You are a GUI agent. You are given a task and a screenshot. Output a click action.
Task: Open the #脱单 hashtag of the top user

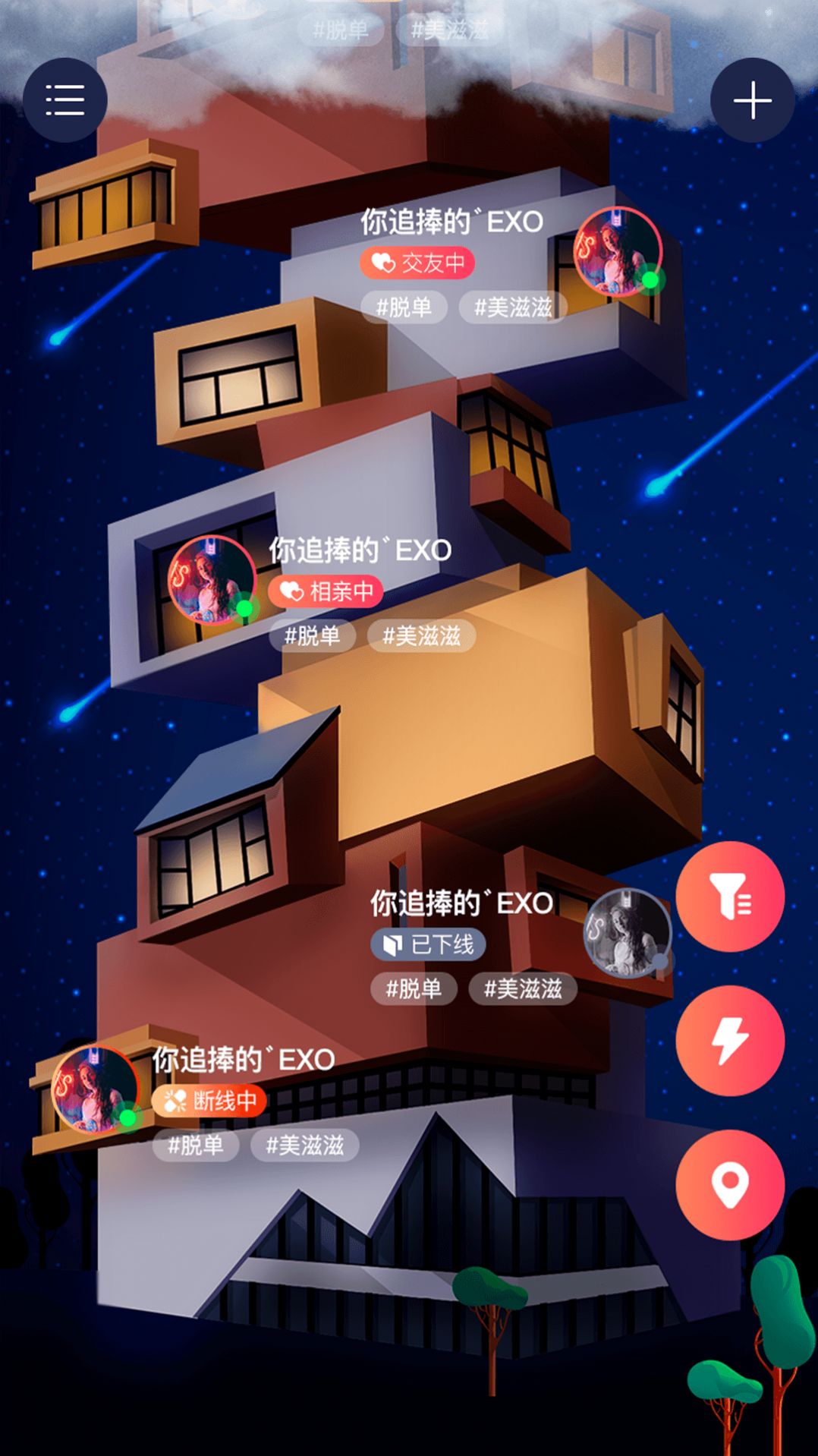(406, 307)
